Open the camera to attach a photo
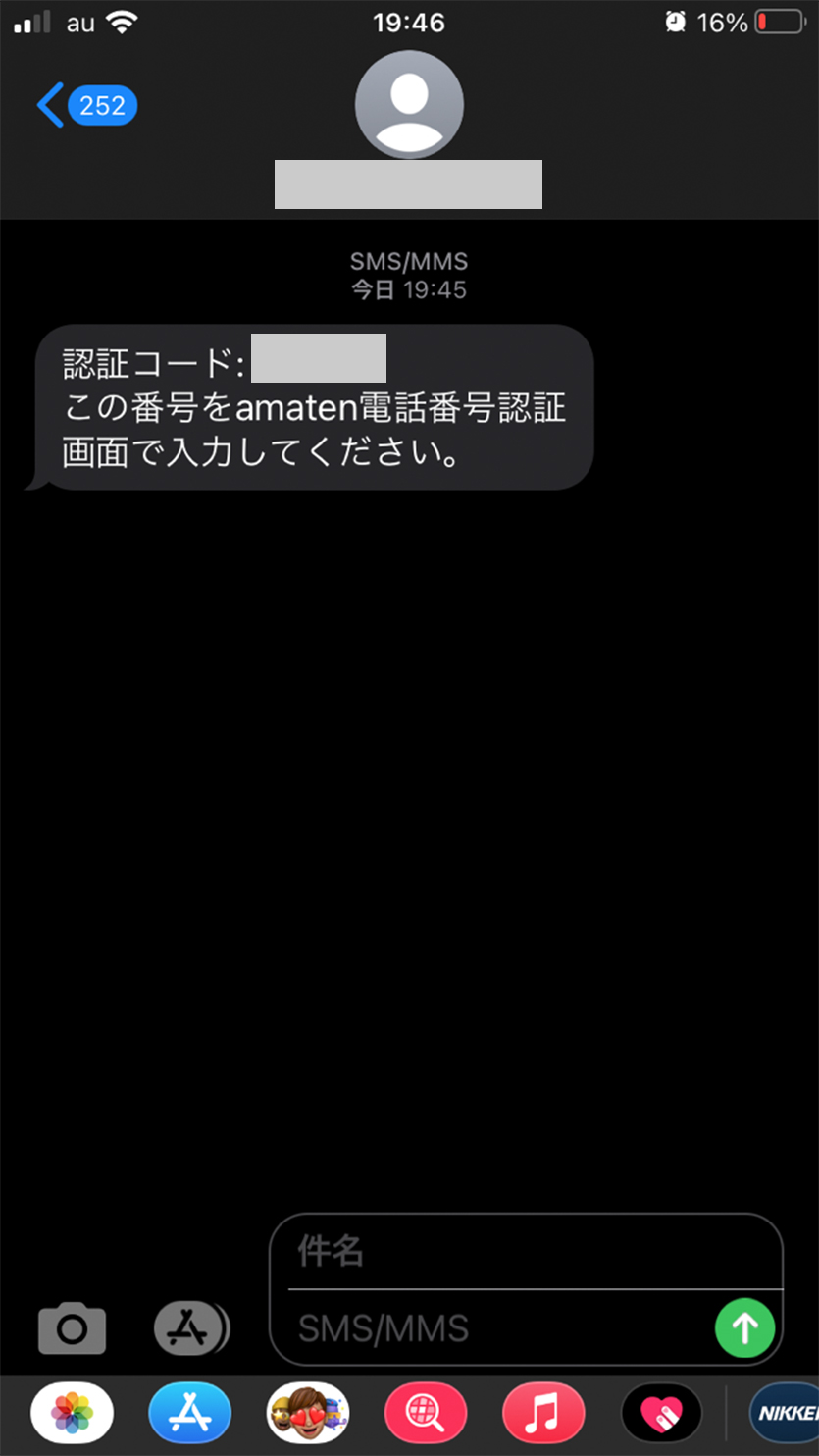Screen dimensions: 819x1456 coord(72,1328)
